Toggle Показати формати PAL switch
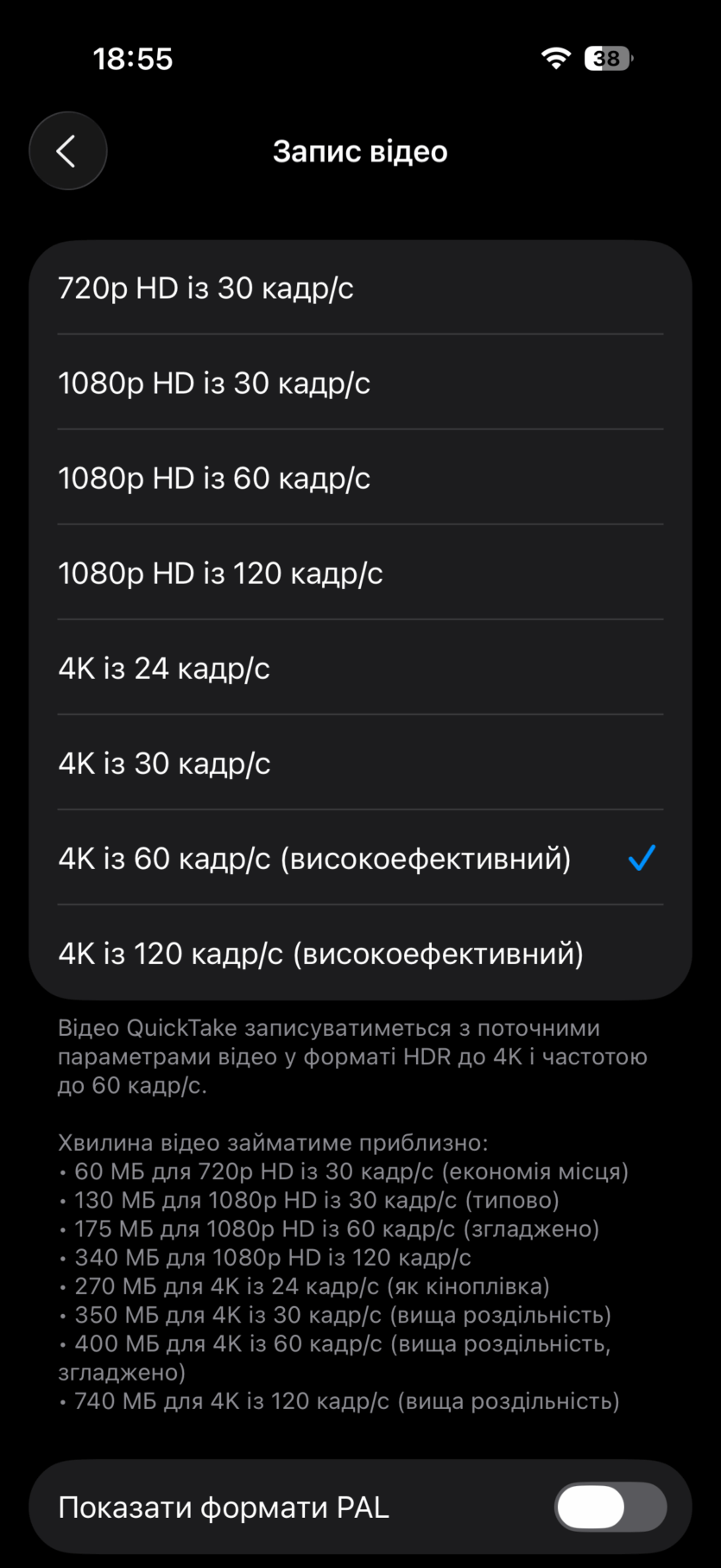Screen dimensions: 721x1568 [x=610, y=1508]
